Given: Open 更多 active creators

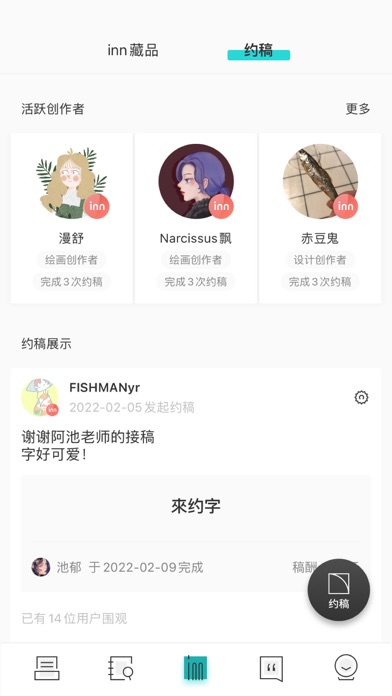Looking at the screenshot, I should click(358, 109).
